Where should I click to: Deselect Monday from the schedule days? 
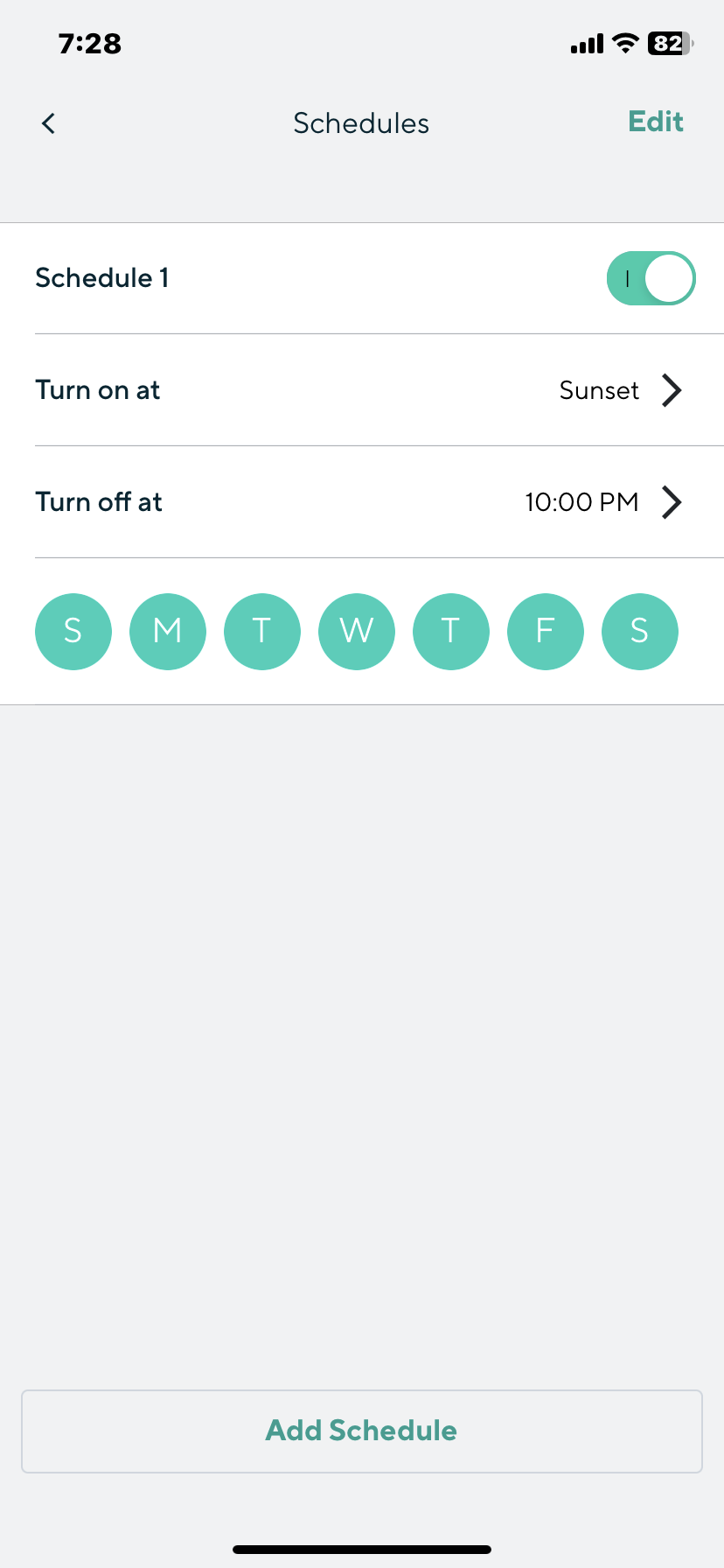click(x=168, y=631)
